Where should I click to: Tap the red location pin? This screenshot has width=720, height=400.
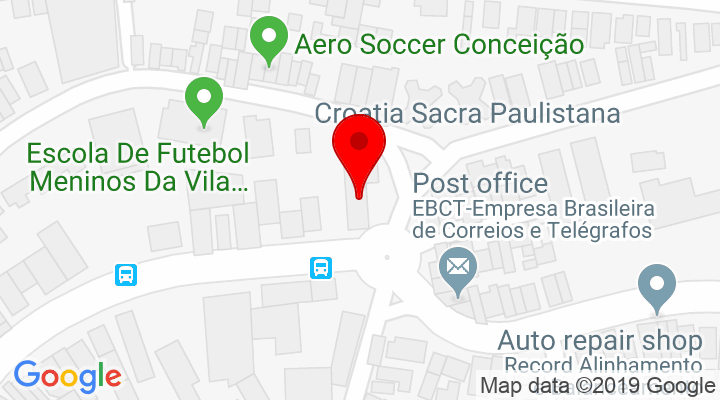tap(358, 146)
